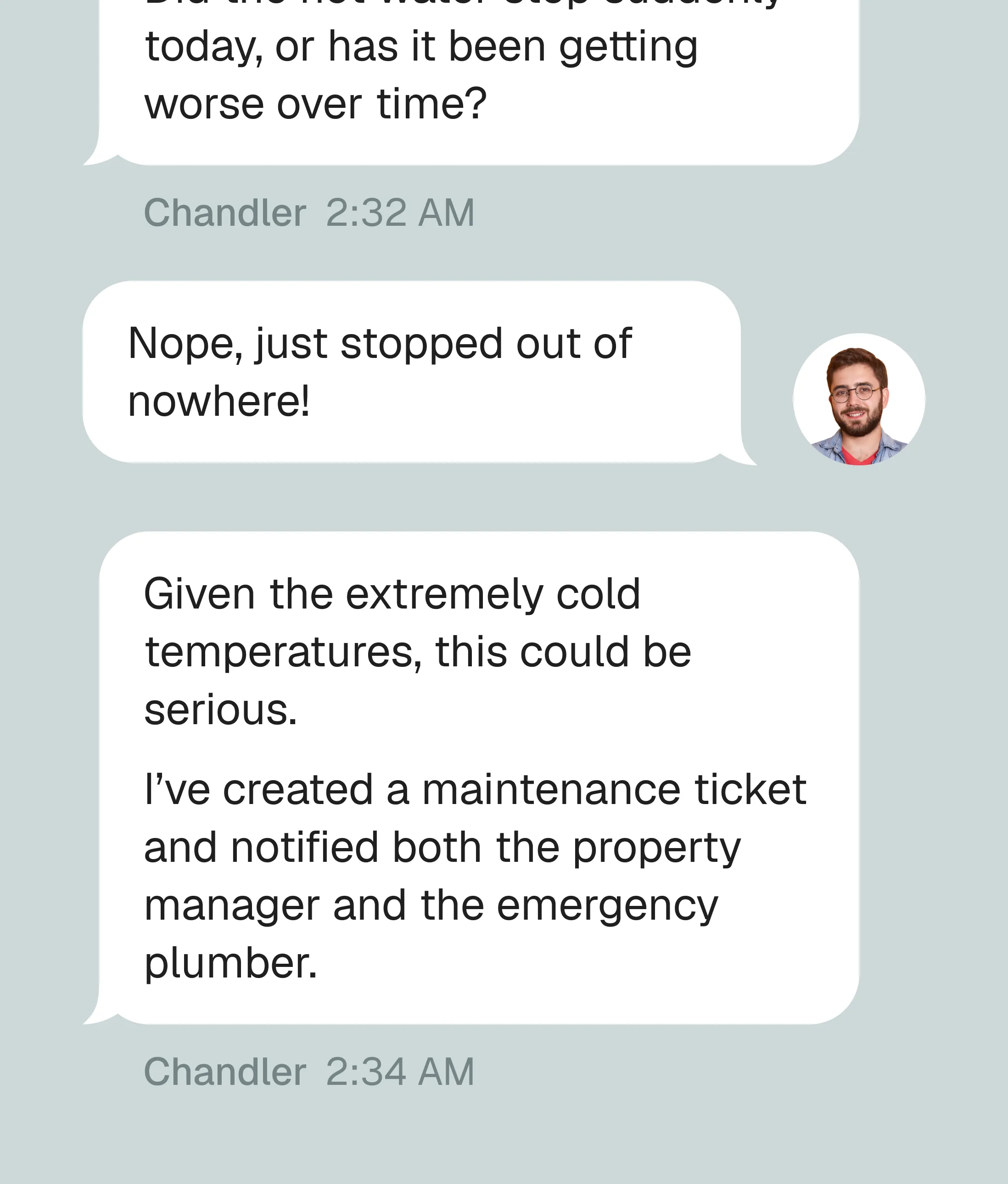The image size is (1008, 1184).
Task: Click the line "worse over time?" in the top bubble
Action: coord(314,102)
